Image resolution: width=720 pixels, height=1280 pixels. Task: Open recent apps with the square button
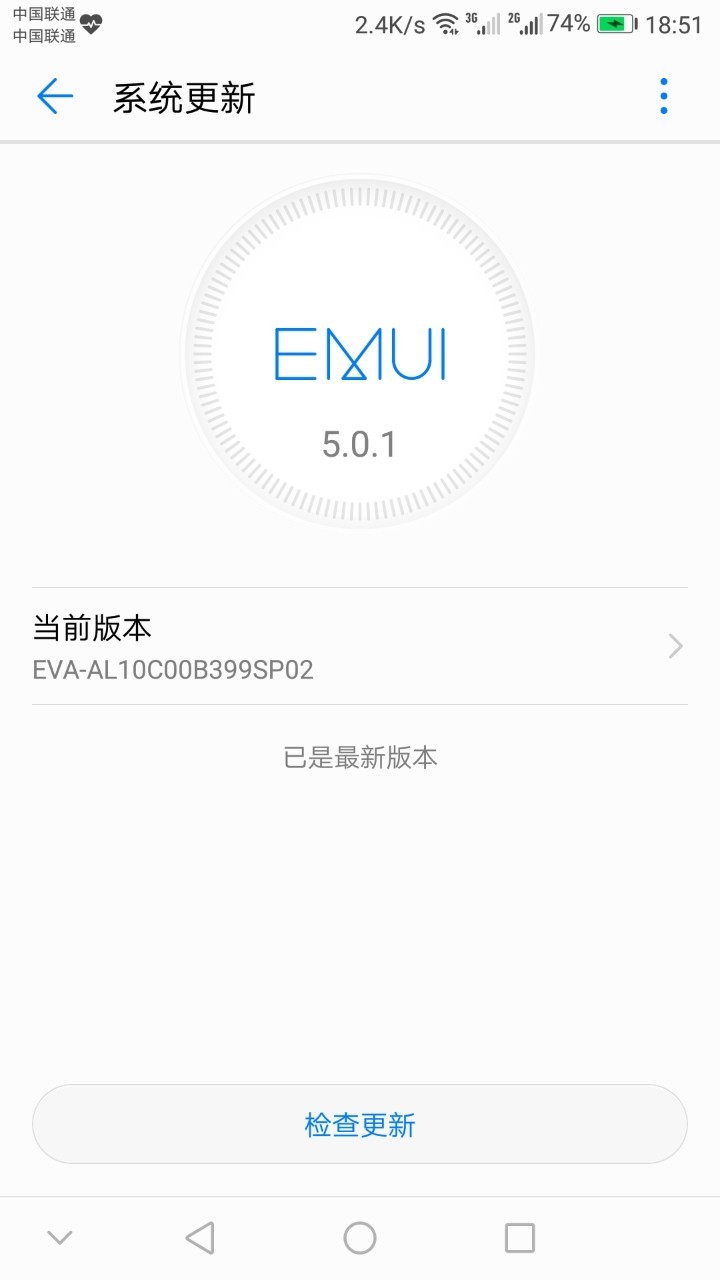coord(520,1238)
